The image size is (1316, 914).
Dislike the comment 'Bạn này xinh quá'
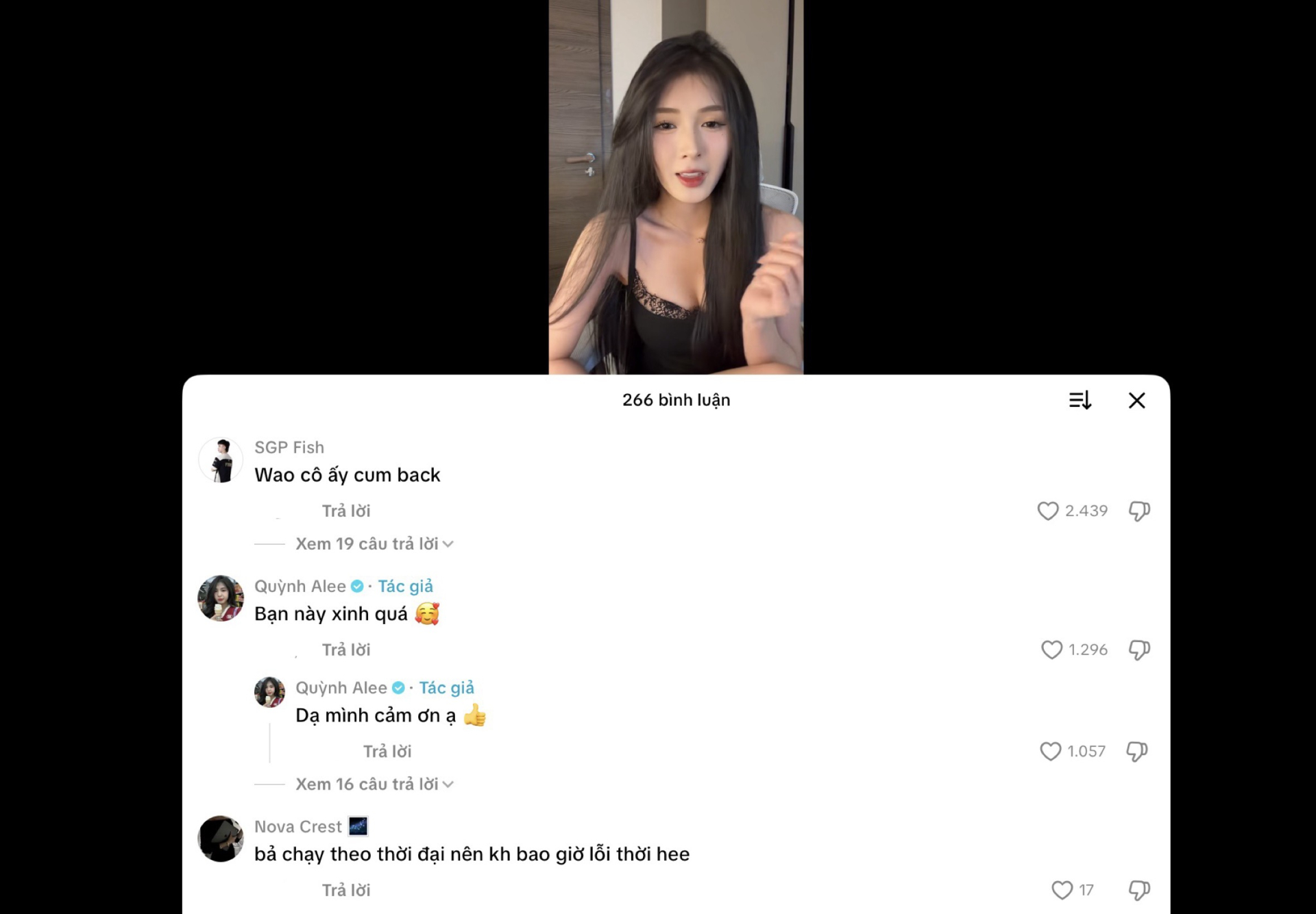tap(1138, 650)
